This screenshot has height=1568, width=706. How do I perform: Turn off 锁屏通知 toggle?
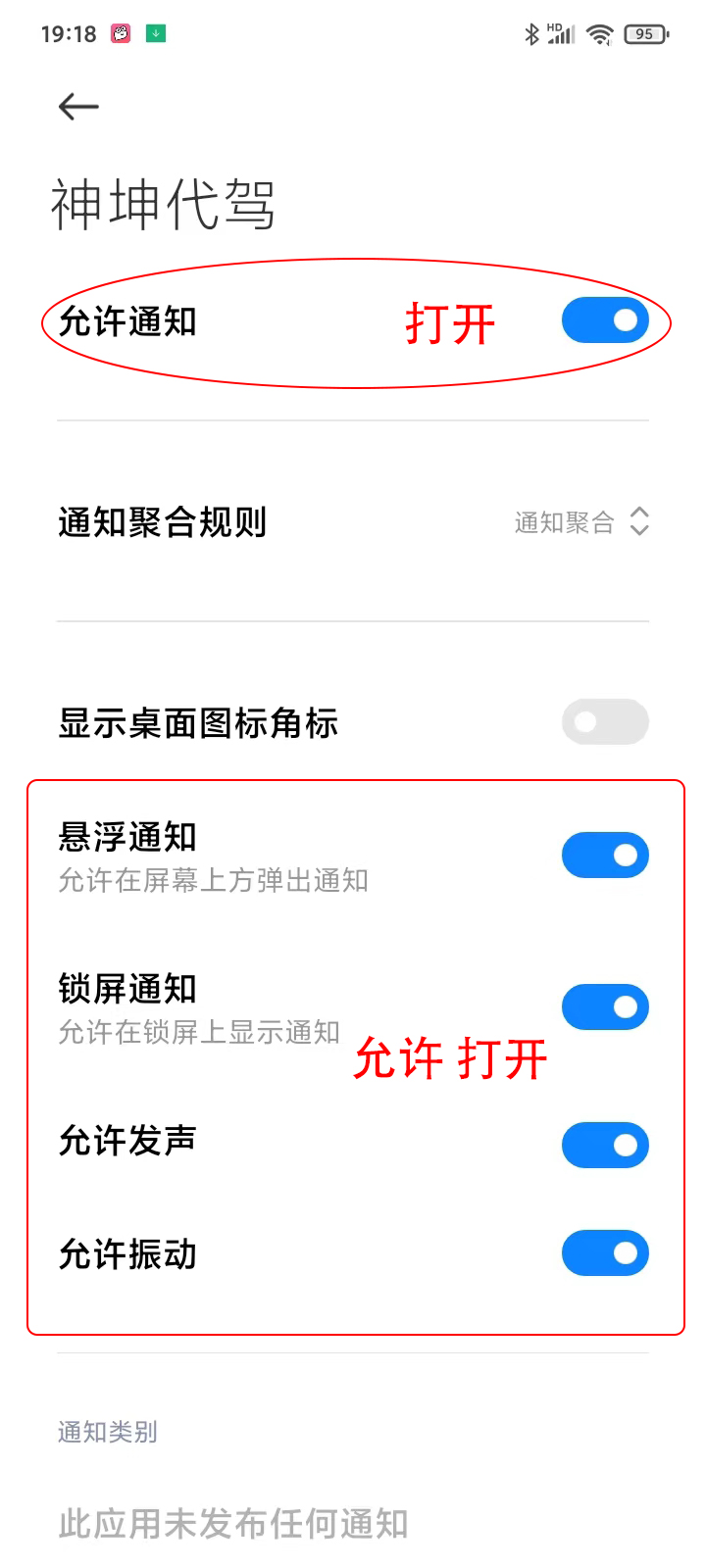(x=605, y=1007)
